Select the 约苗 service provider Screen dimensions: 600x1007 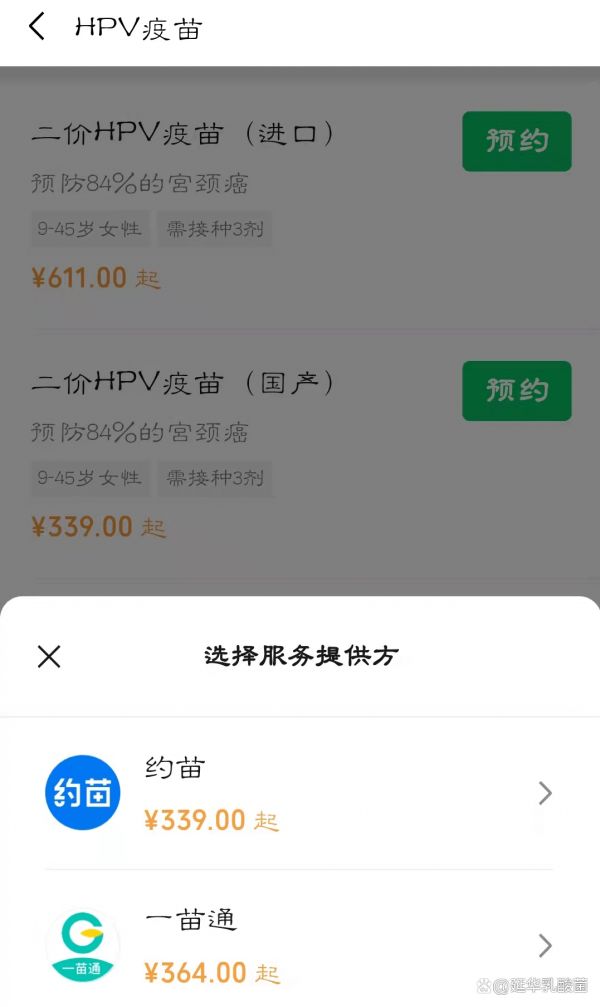(299, 793)
